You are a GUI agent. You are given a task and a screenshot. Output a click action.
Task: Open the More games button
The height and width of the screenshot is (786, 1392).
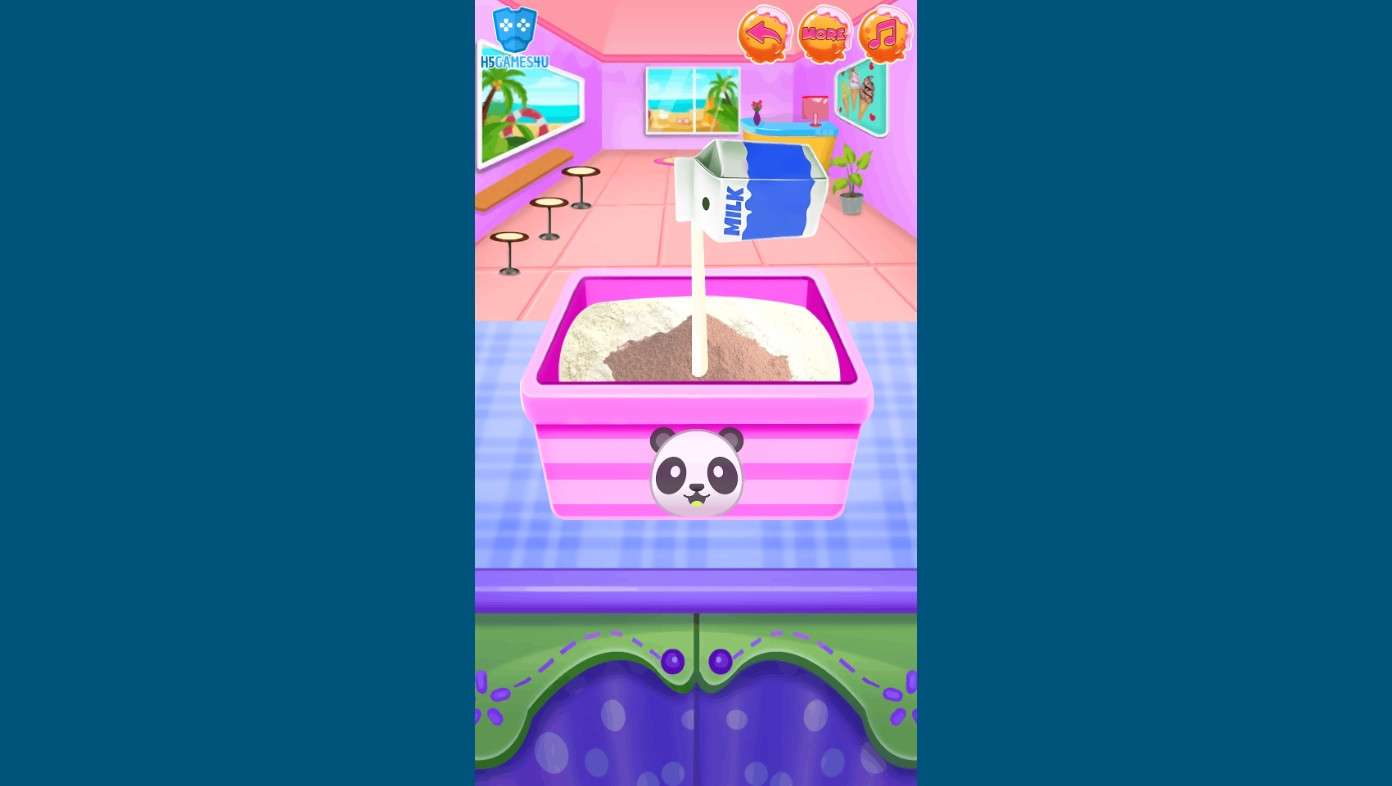point(824,34)
